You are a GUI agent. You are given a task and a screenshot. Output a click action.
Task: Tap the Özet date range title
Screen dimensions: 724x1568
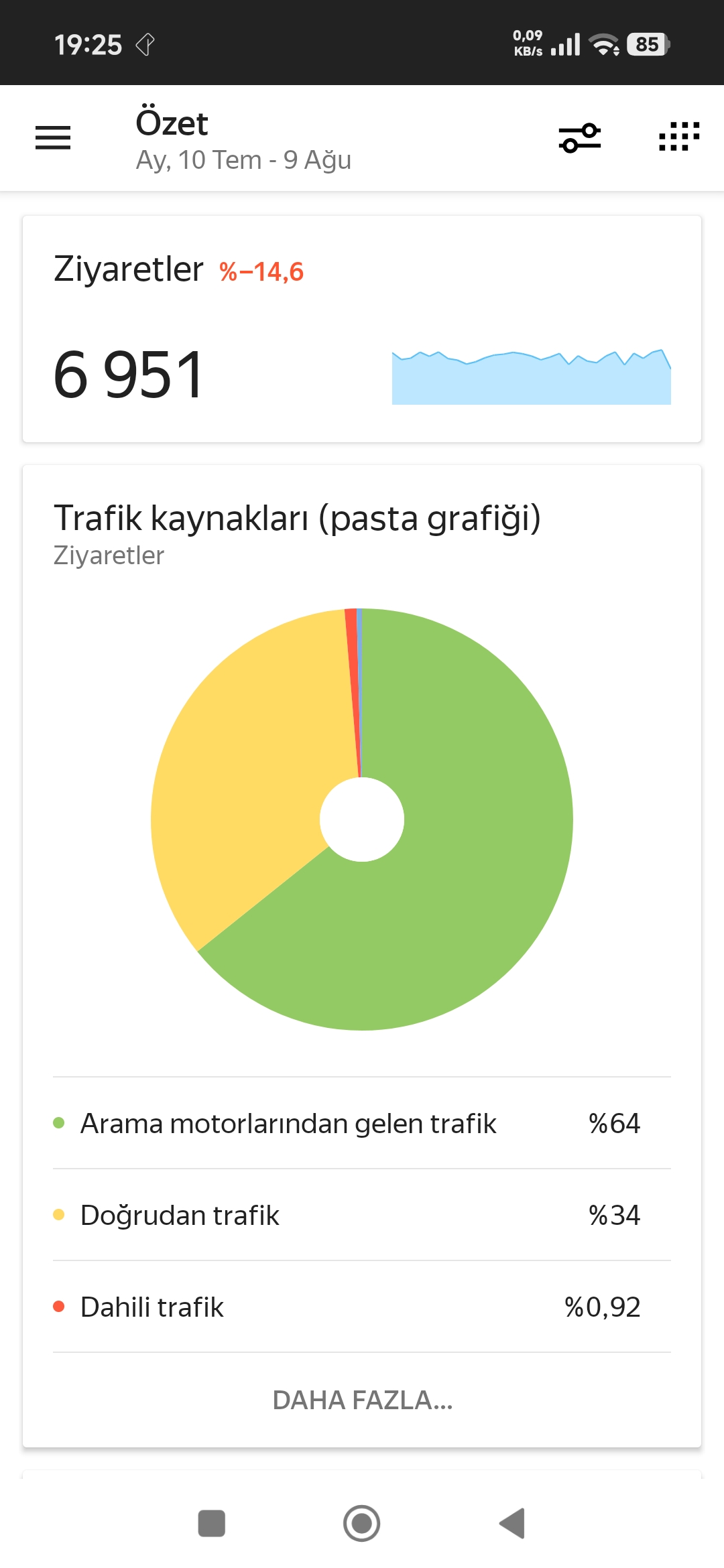(243, 139)
